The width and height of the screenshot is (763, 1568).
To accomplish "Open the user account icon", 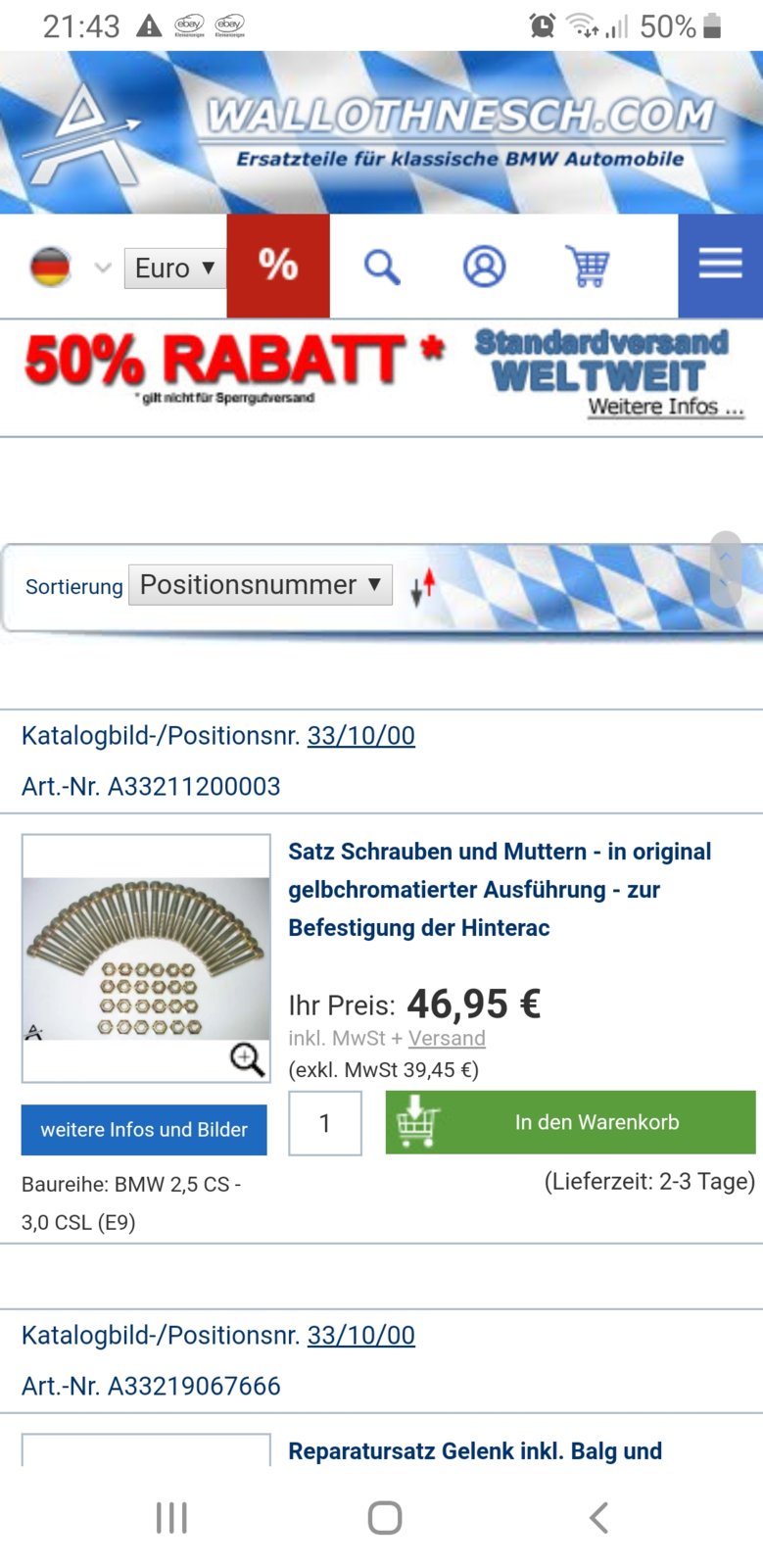I will point(484,267).
